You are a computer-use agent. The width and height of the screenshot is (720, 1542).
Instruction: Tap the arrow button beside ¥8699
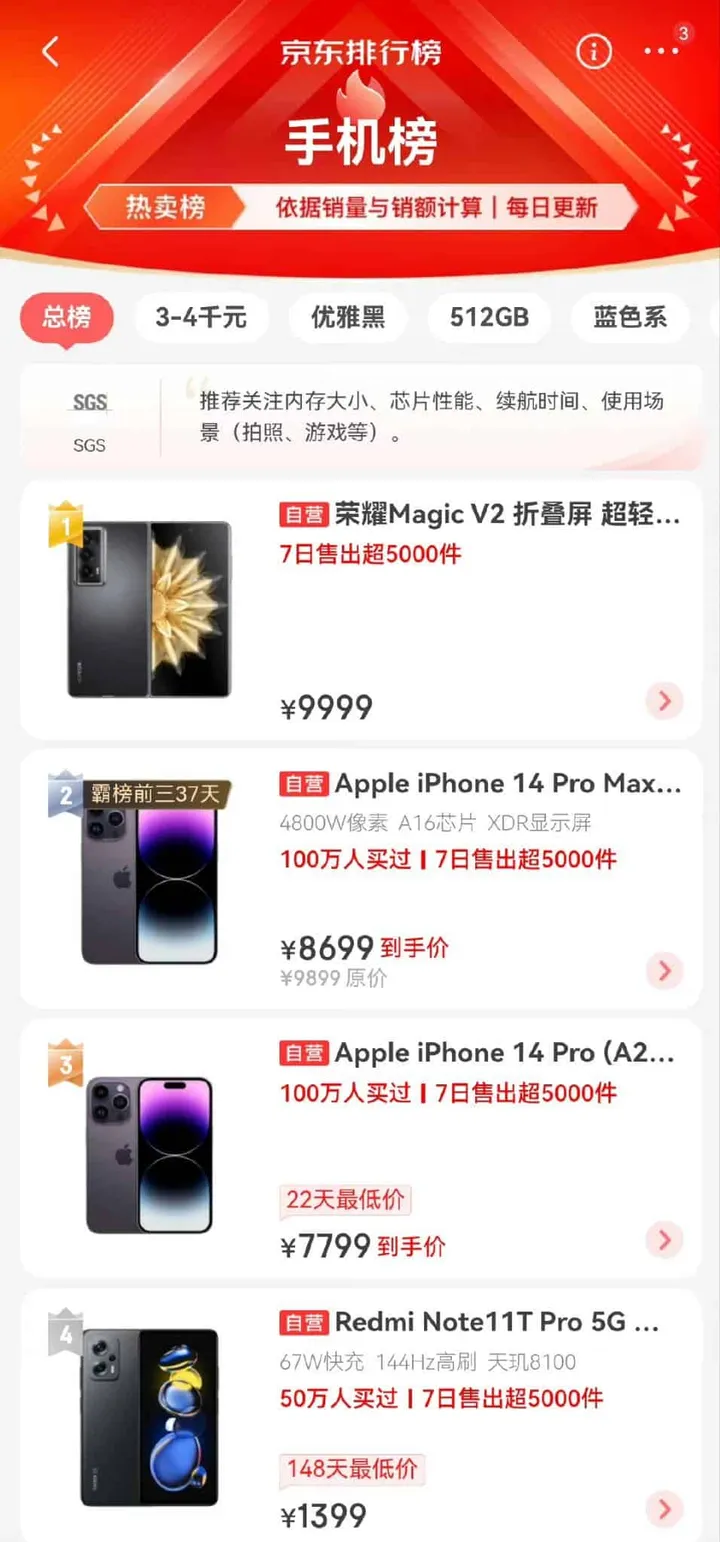(x=664, y=970)
